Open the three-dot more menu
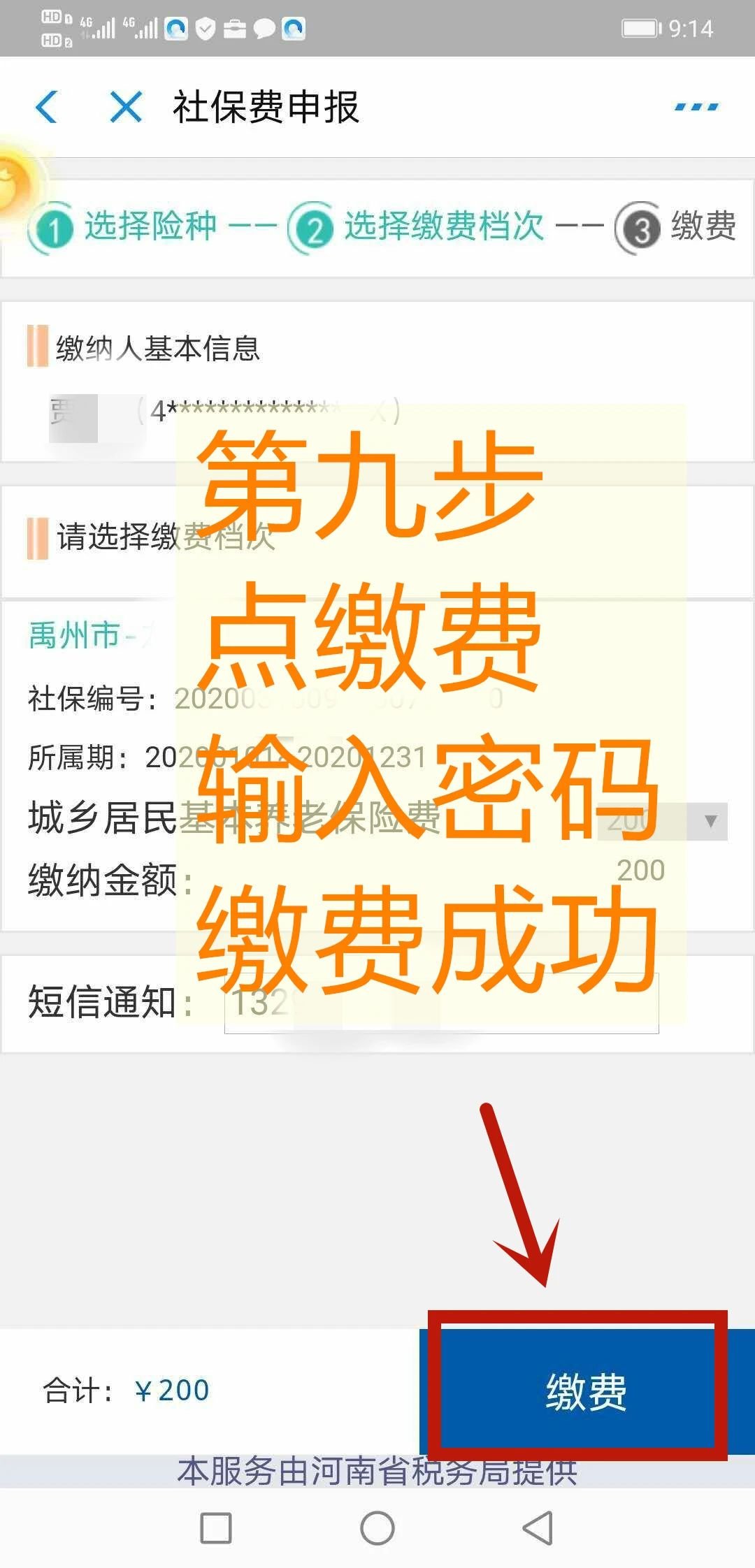 coord(696,107)
